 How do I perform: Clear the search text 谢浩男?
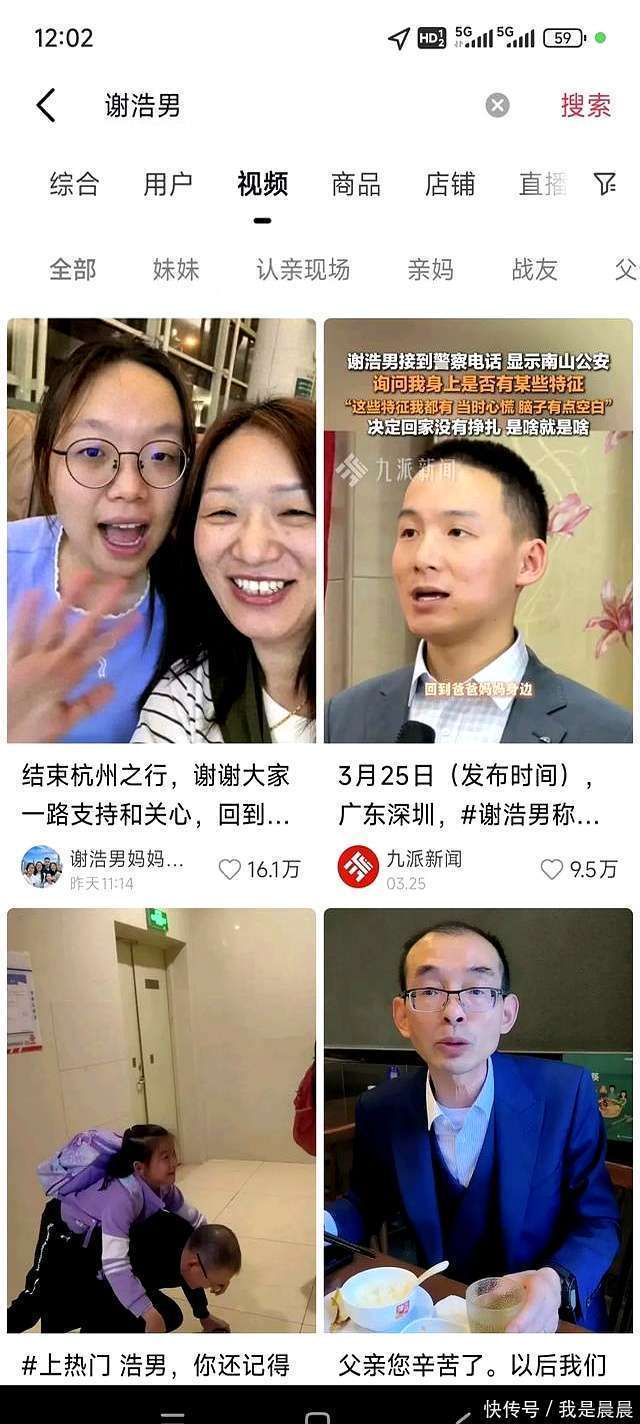[497, 106]
